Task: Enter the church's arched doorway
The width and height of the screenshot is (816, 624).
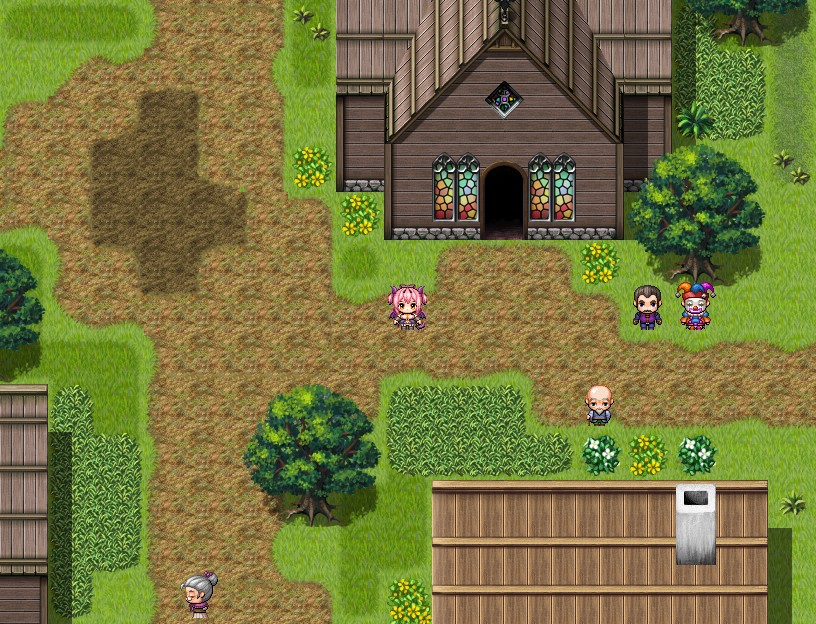Action: tap(504, 202)
